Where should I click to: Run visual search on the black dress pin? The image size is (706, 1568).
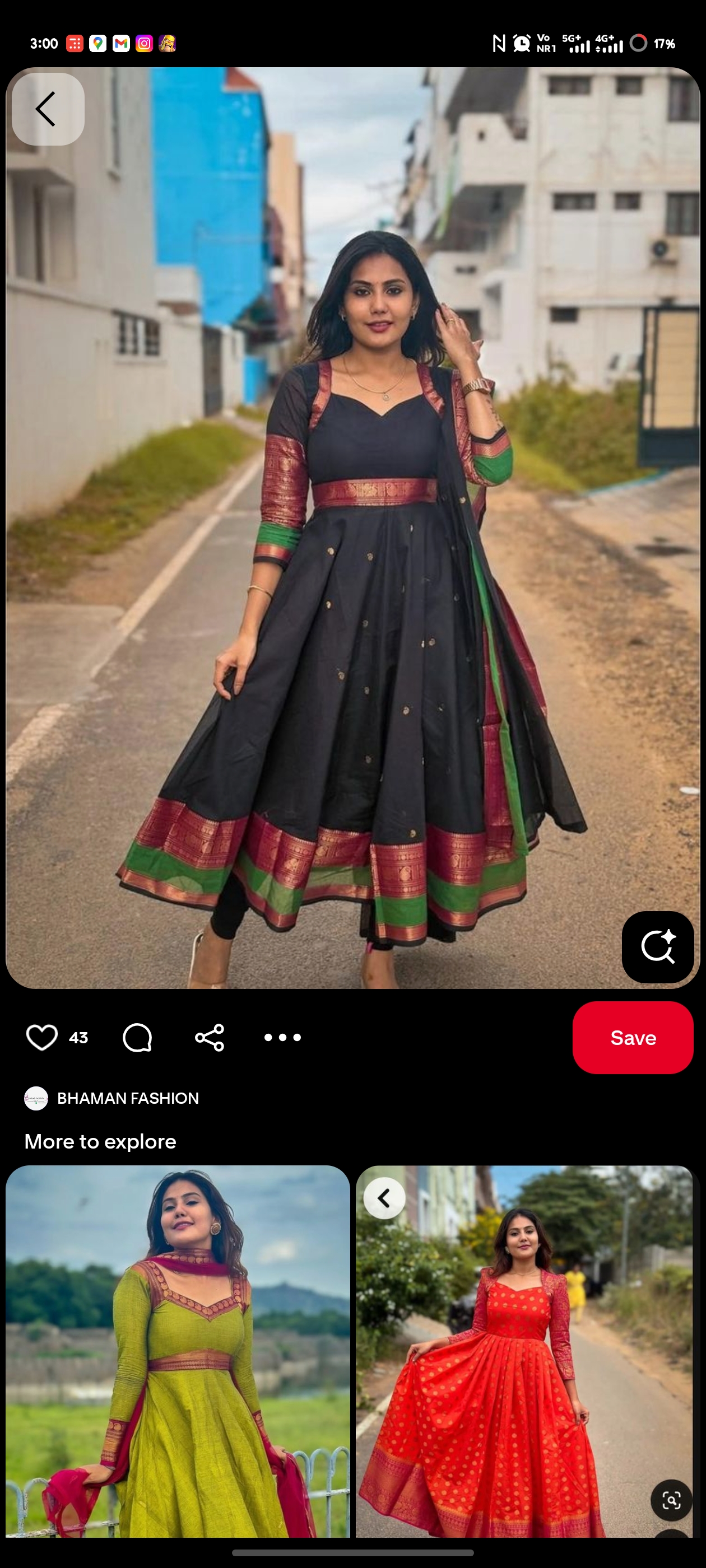[x=657, y=947]
